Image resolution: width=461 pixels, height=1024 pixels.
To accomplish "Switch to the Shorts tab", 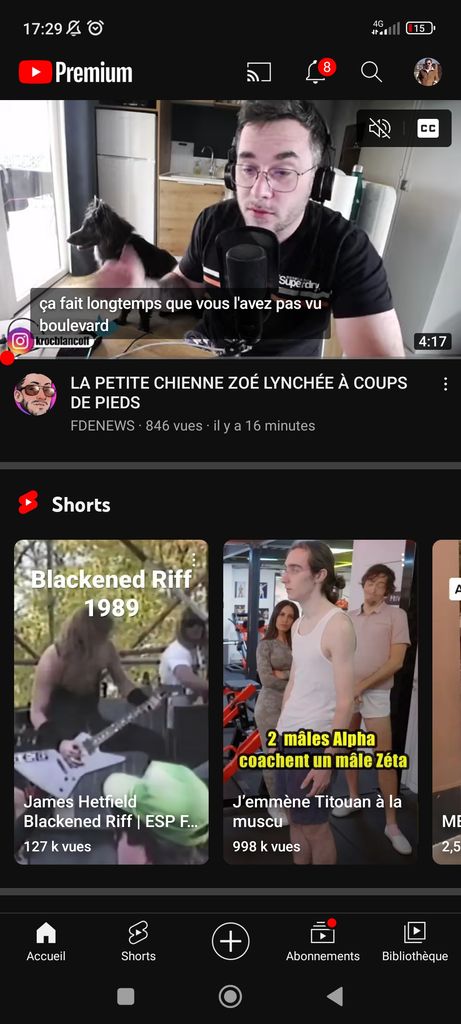I will click(138, 942).
